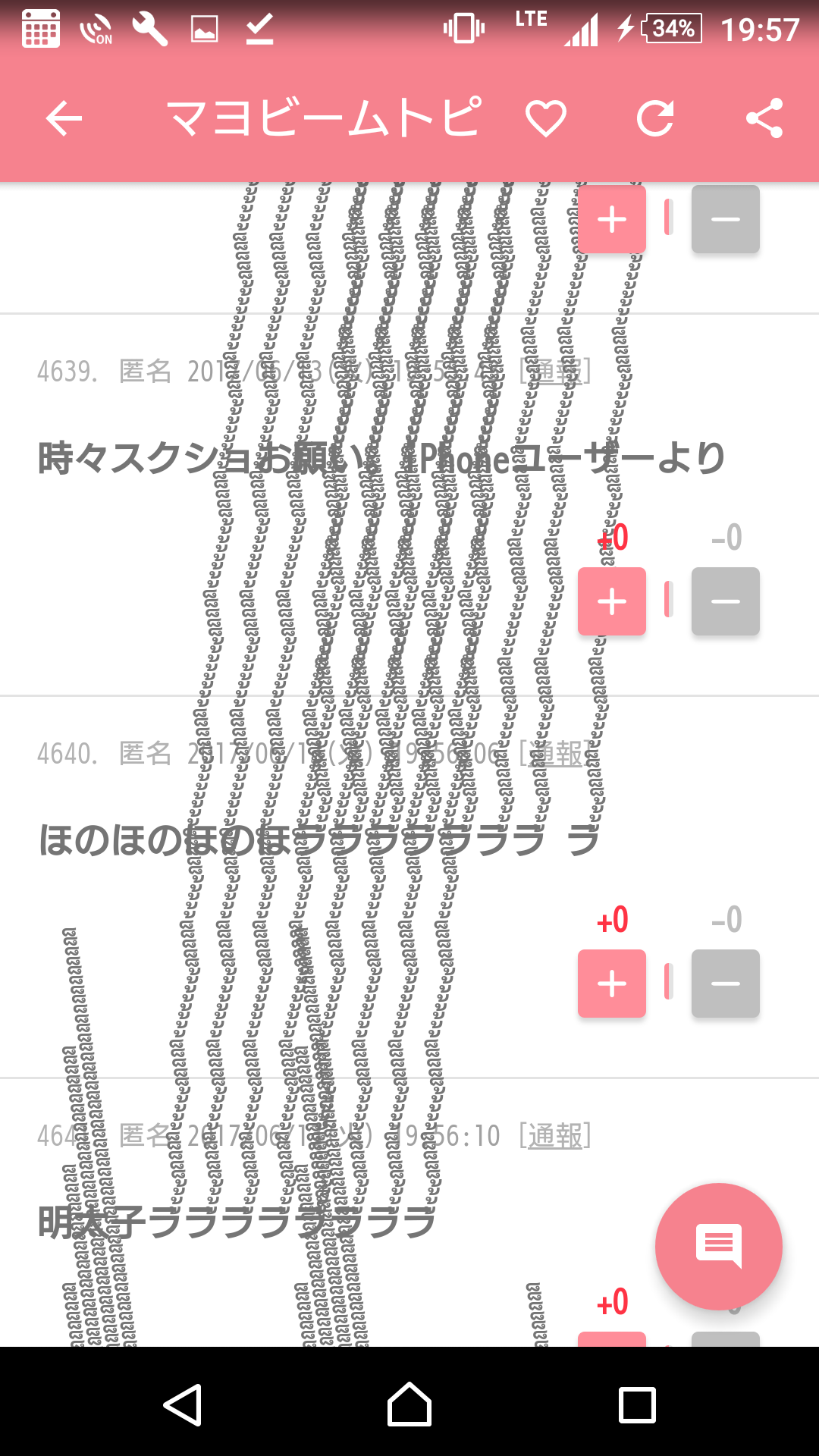This screenshot has width=819, height=1456.
Task: Write a new comment with floating button
Action: pyautogui.click(x=719, y=1247)
